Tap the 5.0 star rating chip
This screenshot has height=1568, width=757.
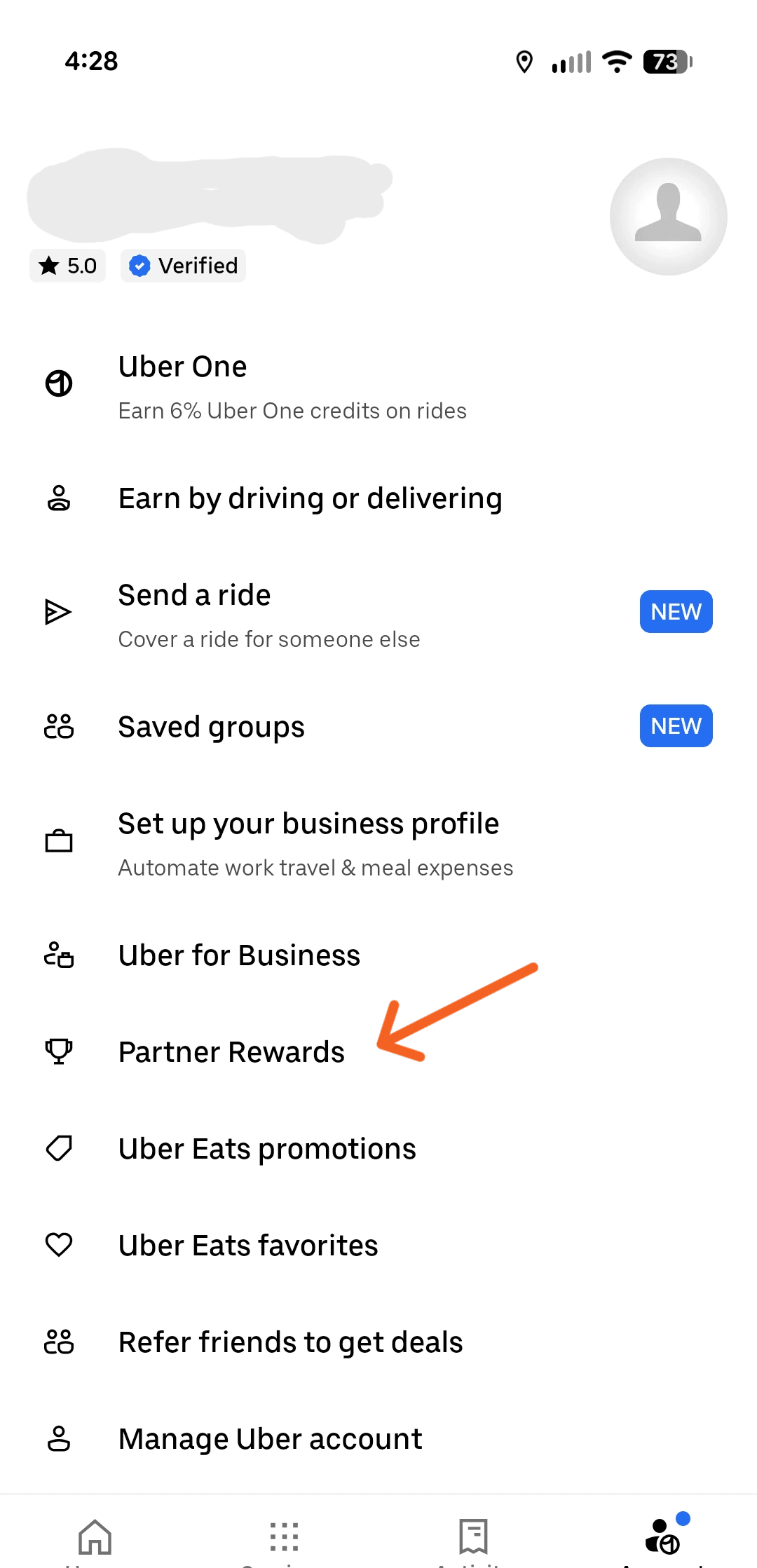pyautogui.click(x=68, y=266)
